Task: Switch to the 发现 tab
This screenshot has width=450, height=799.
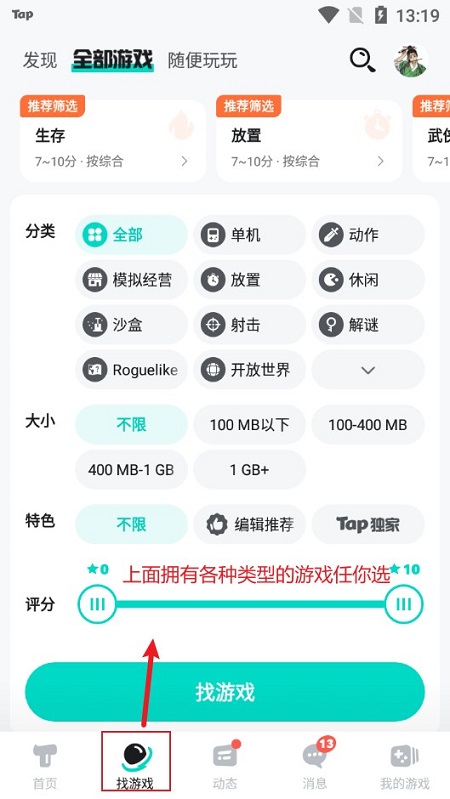Action: pos(40,61)
